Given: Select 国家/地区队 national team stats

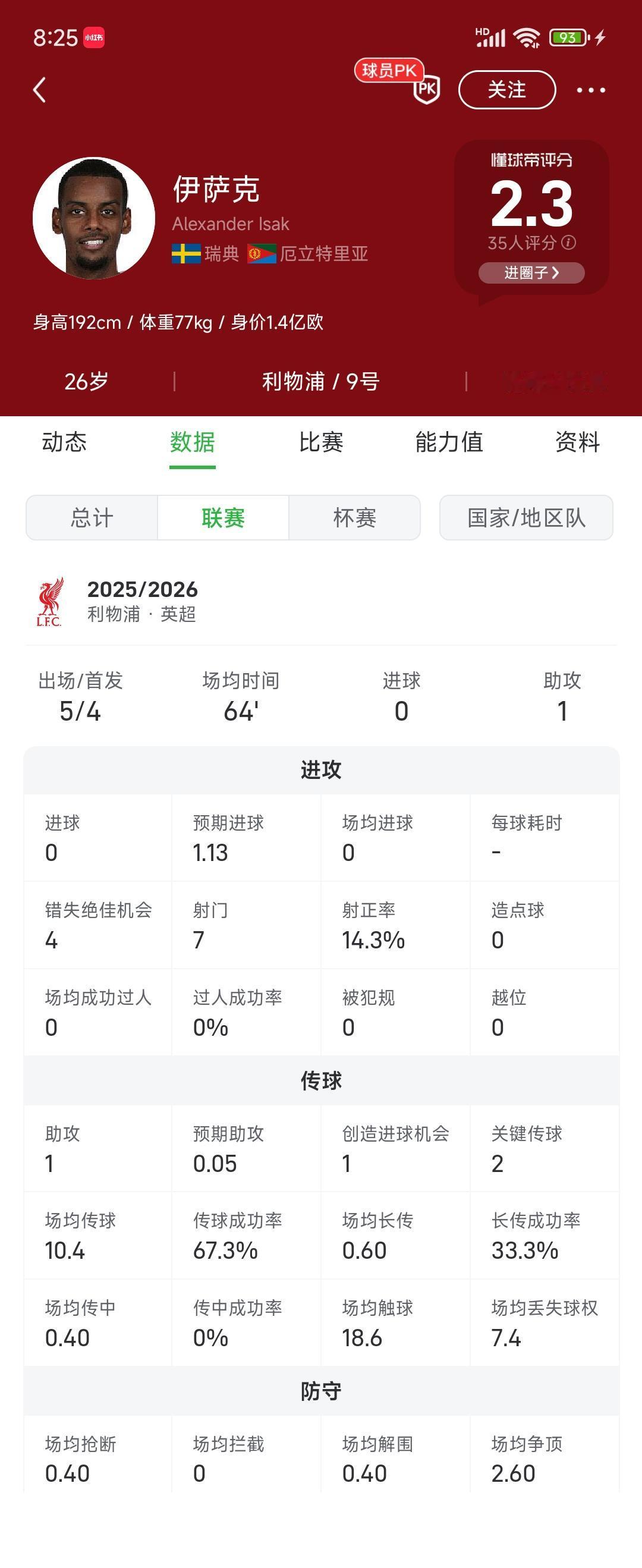Looking at the screenshot, I should click(525, 517).
